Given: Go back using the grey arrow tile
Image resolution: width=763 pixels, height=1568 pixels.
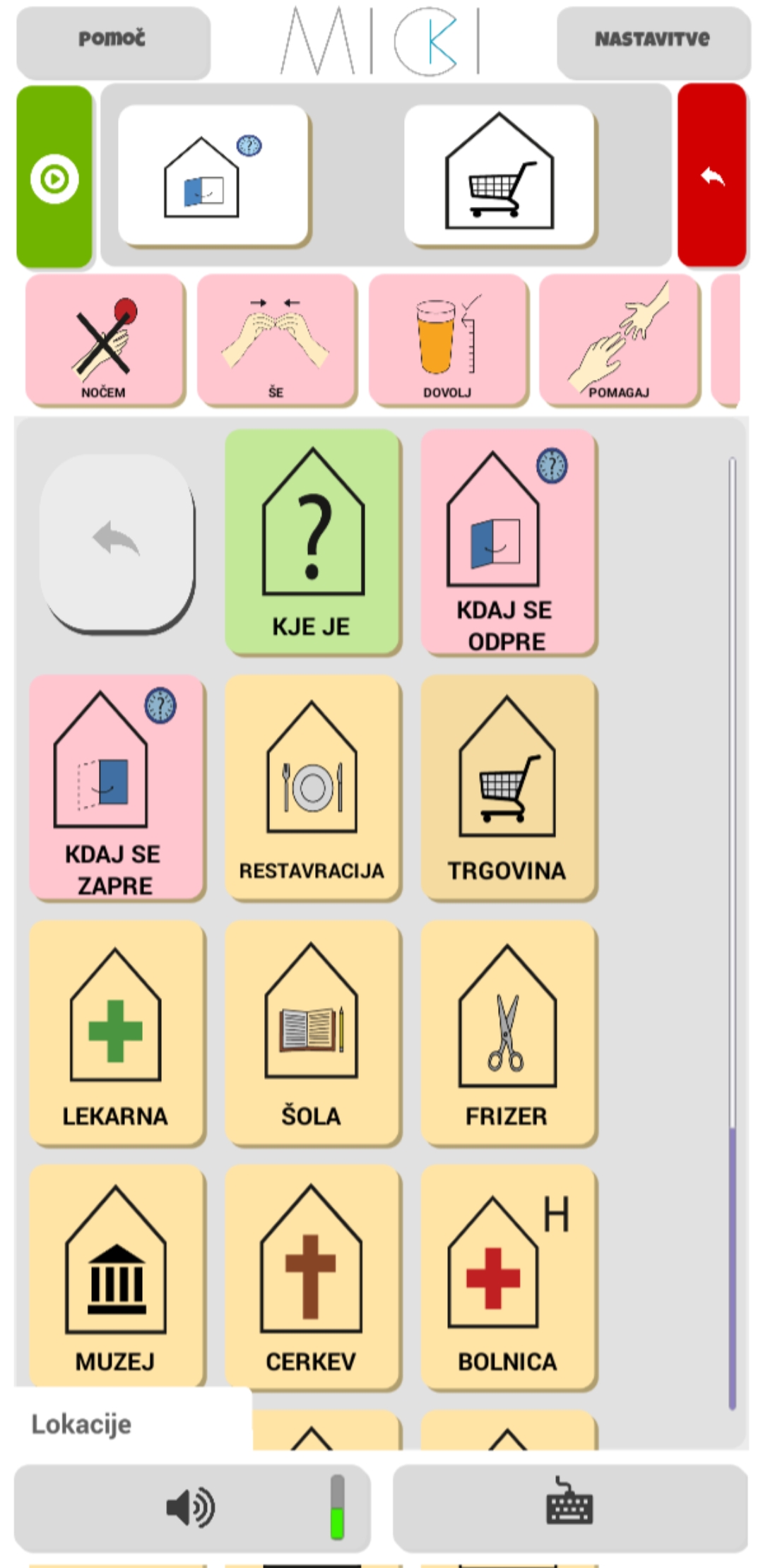Looking at the screenshot, I should click(x=117, y=542).
